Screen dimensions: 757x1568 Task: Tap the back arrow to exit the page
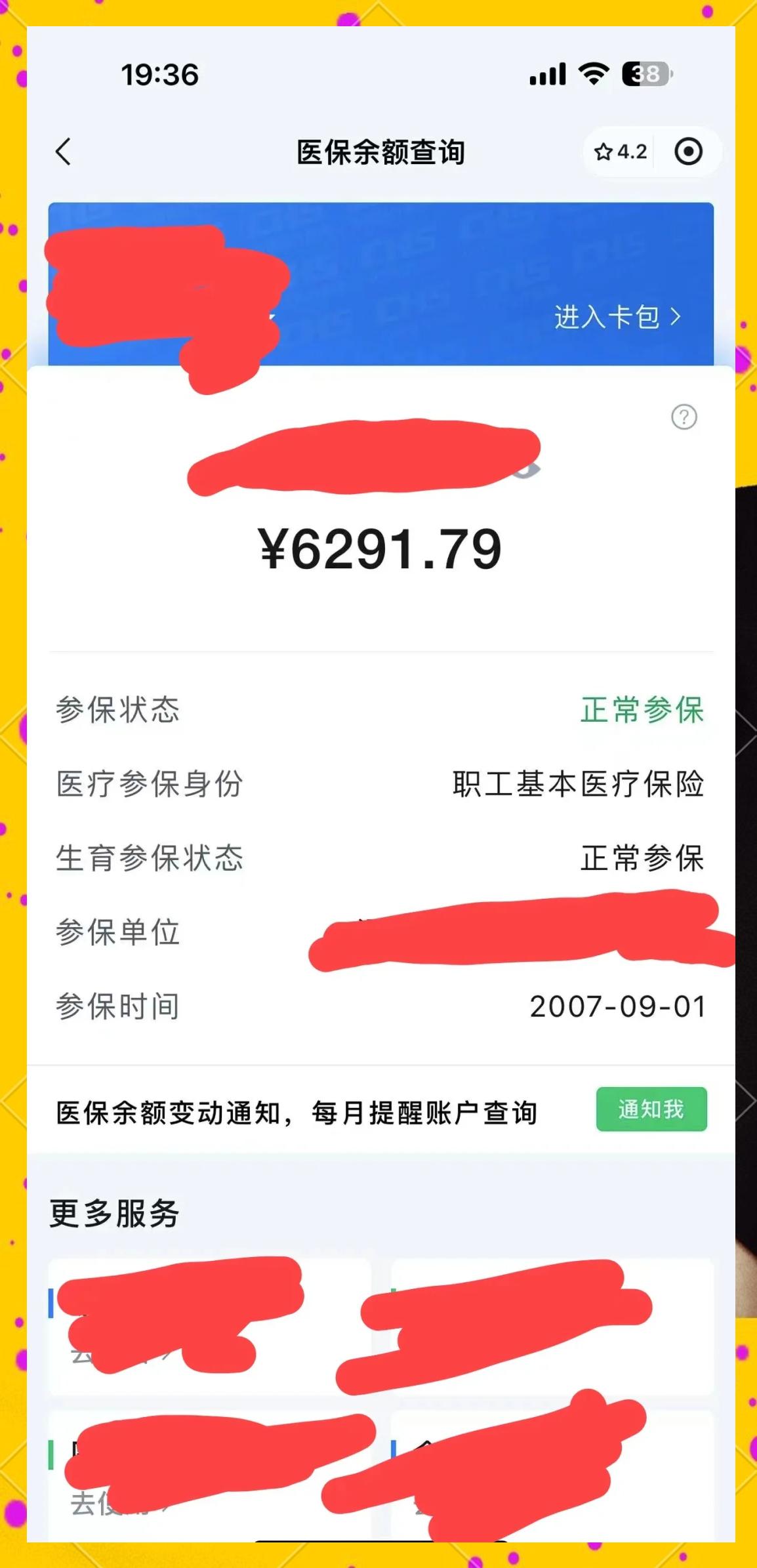pyautogui.click(x=62, y=152)
